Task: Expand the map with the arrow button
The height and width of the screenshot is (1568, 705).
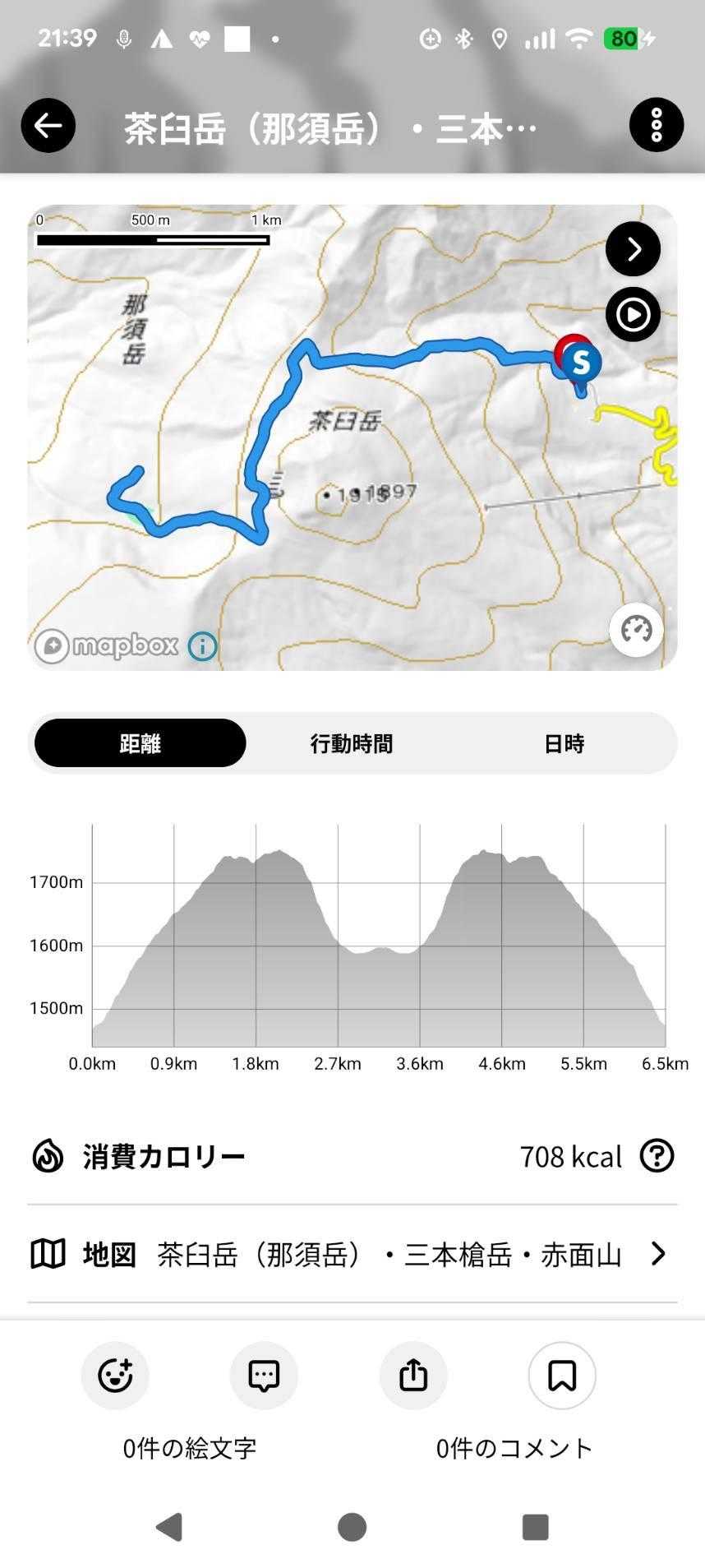Action: [633, 249]
